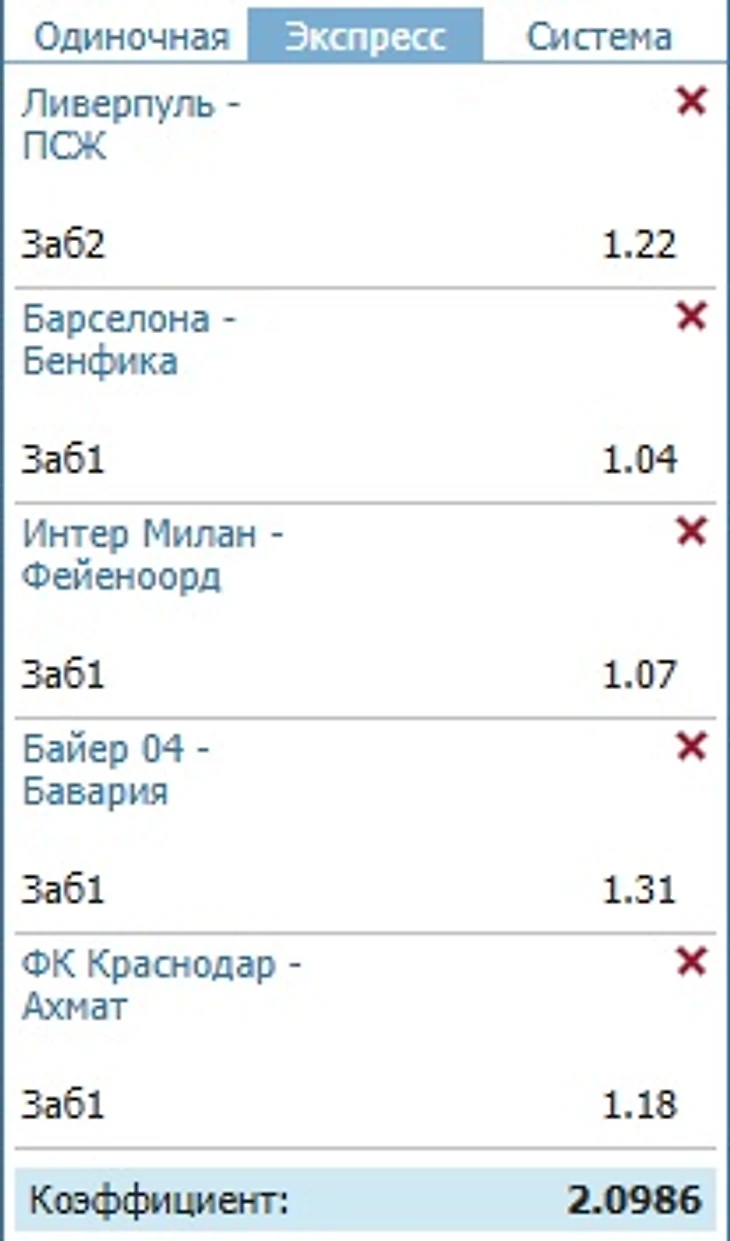Open the Ливерпуль - ПСЖ match link

131,125
